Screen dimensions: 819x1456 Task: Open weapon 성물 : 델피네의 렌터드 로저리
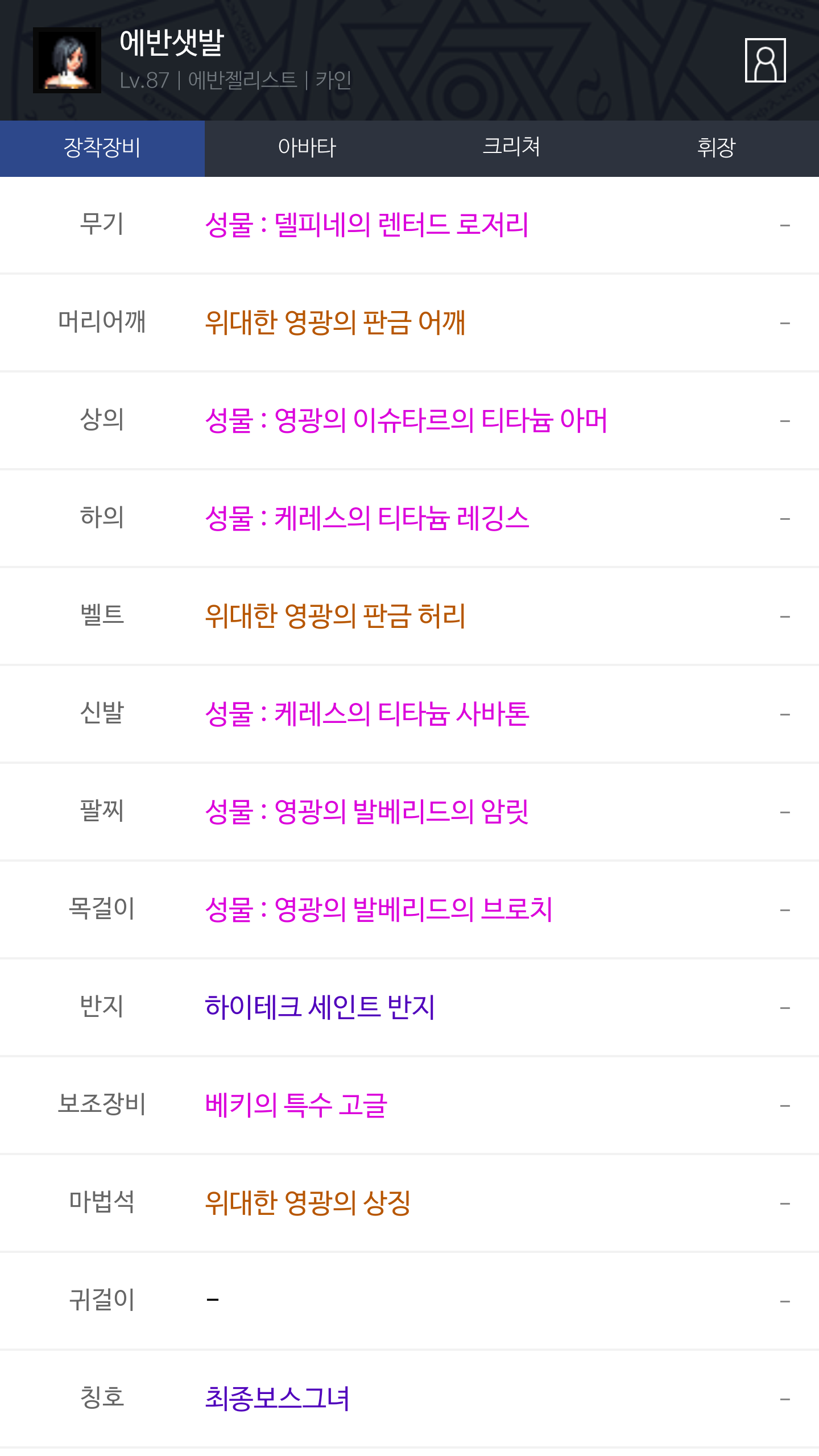click(367, 225)
